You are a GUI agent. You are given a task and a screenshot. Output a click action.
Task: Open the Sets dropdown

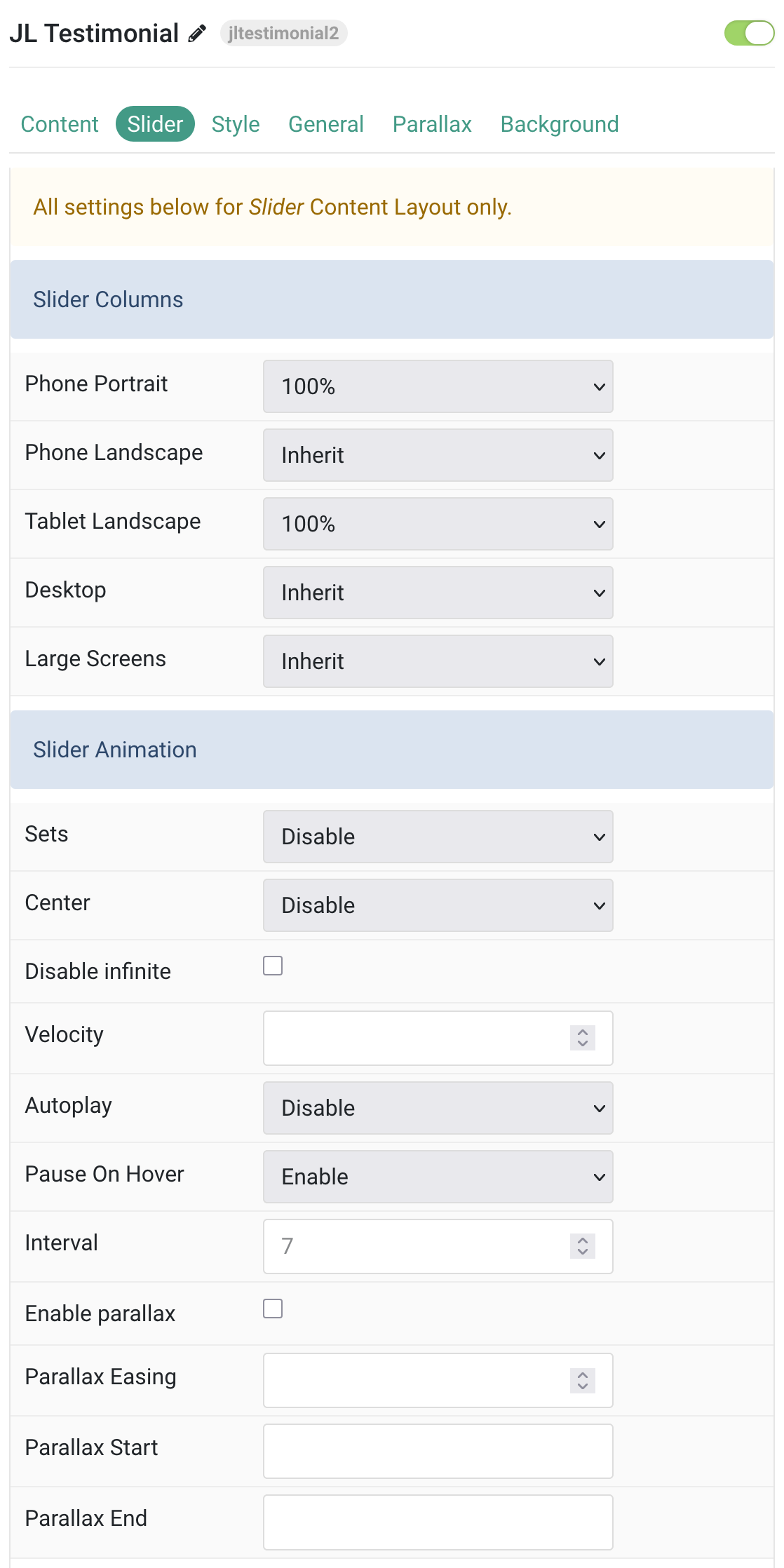tap(438, 837)
